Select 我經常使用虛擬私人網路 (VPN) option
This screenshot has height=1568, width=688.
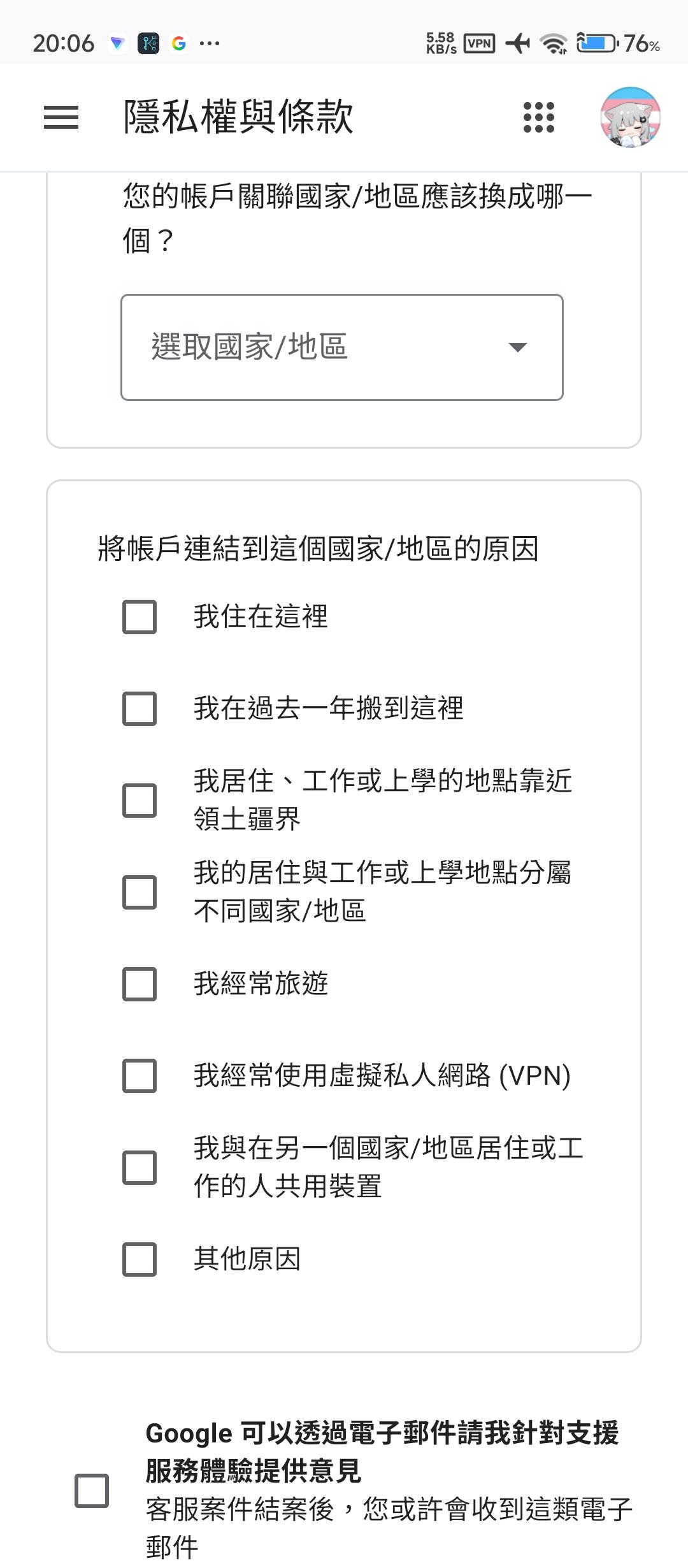point(140,1076)
